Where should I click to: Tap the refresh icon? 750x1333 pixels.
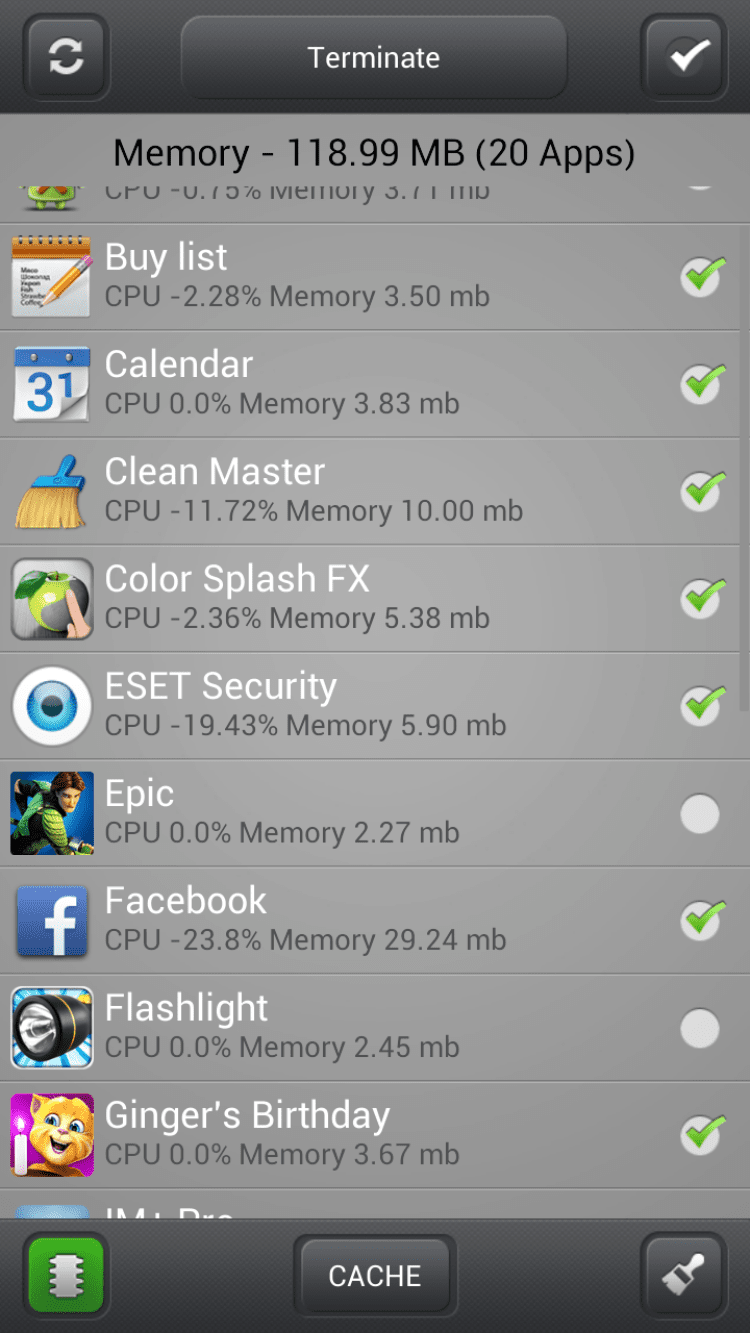tap(66, 57)
